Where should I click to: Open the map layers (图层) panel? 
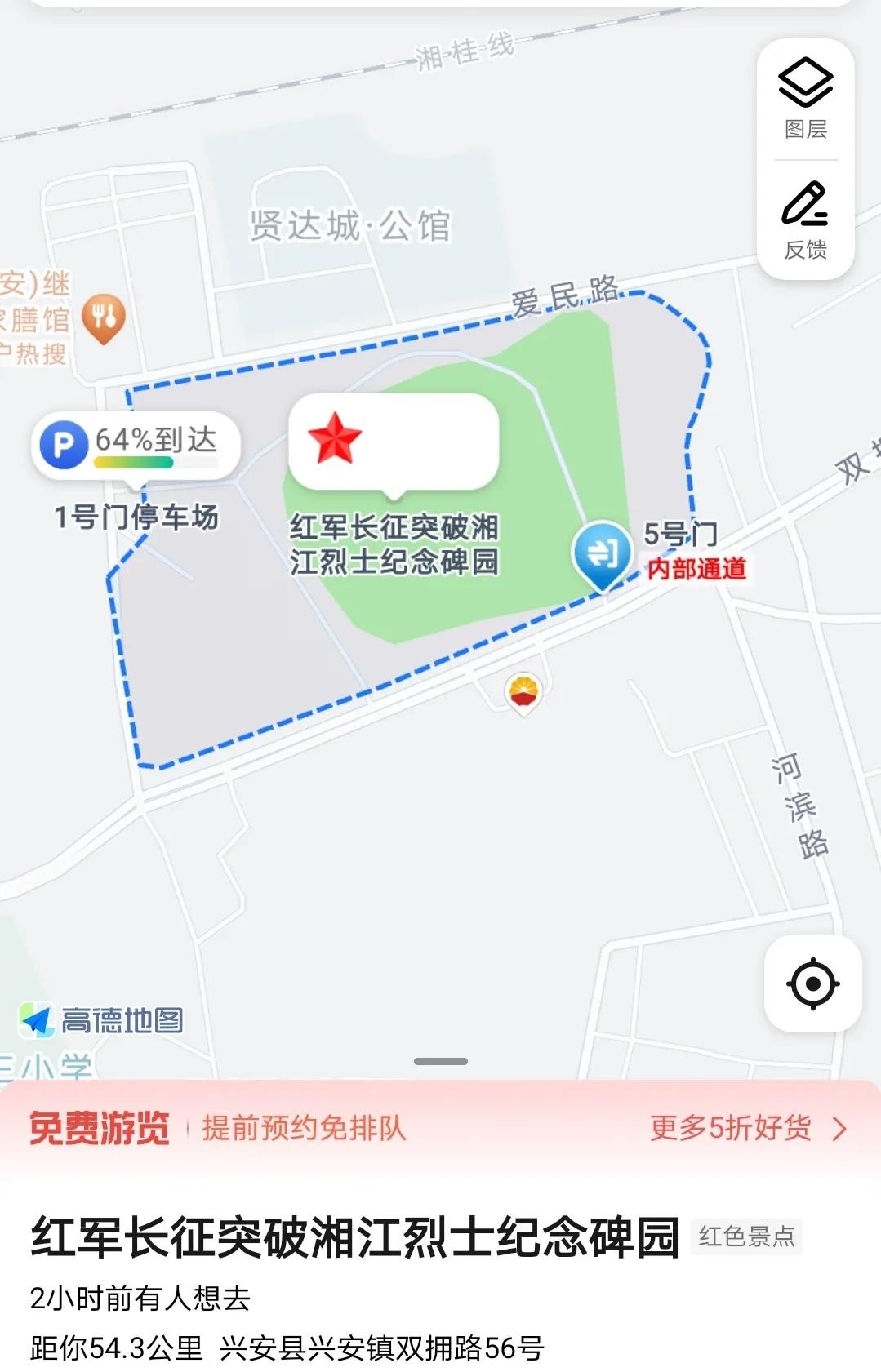click(805, 98)
